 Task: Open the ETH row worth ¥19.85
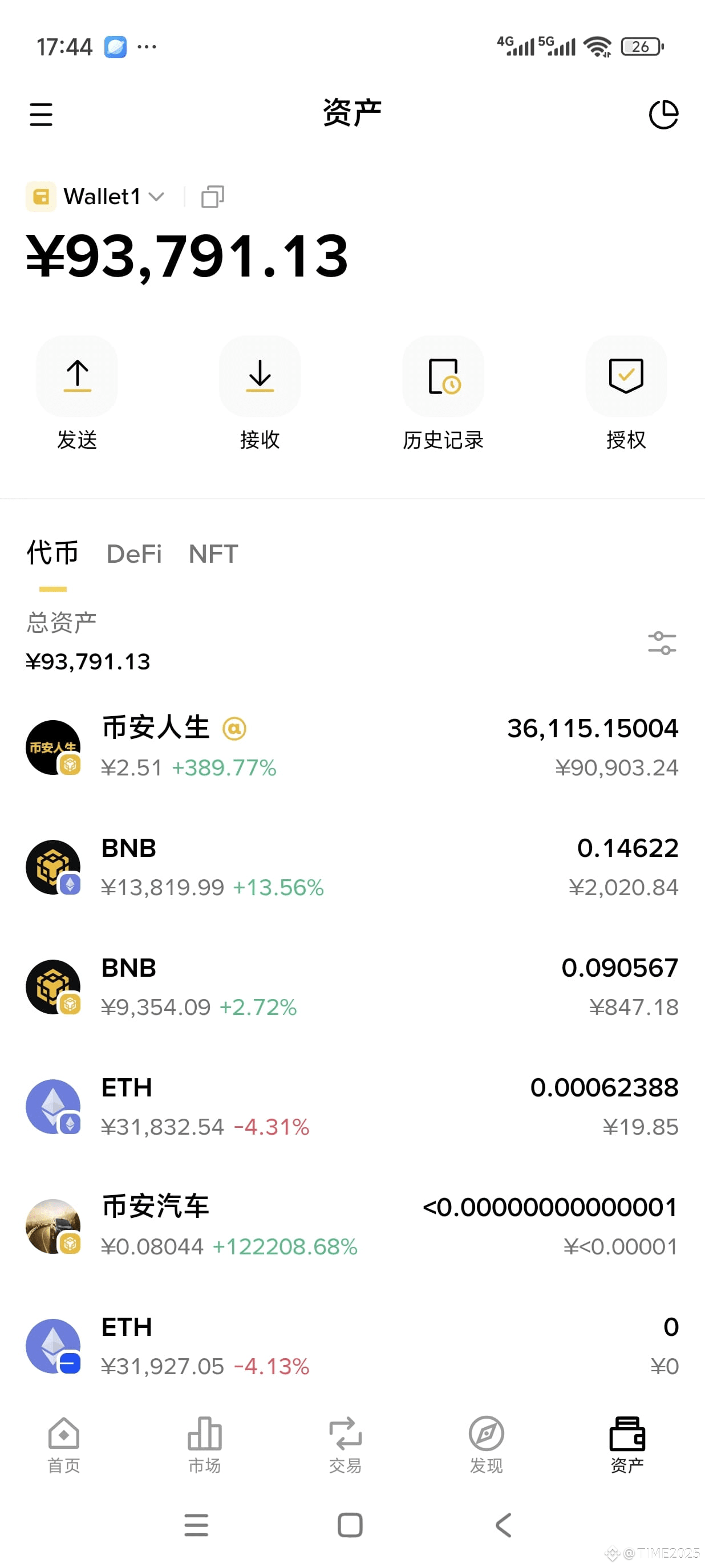(352, 1107)
